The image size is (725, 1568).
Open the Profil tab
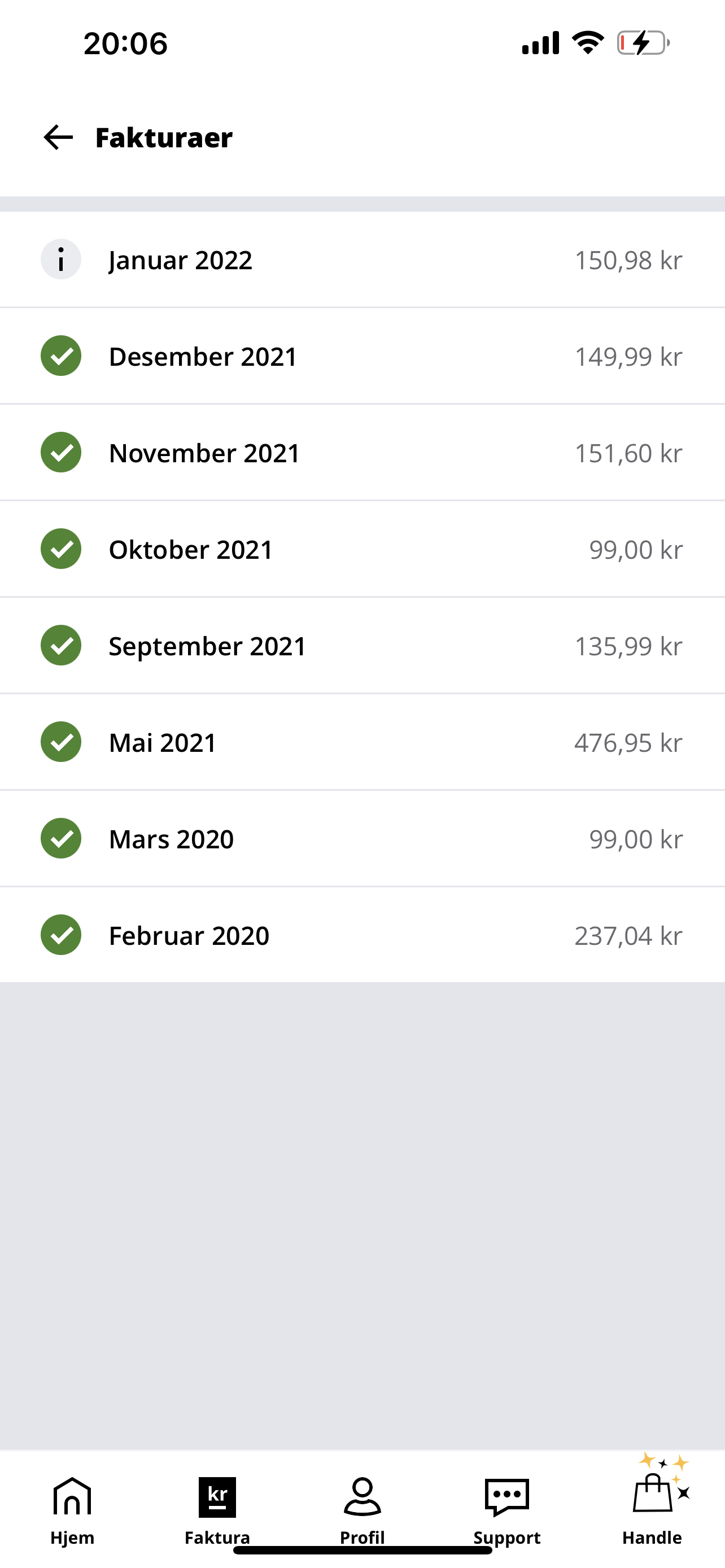(362, 1510)
